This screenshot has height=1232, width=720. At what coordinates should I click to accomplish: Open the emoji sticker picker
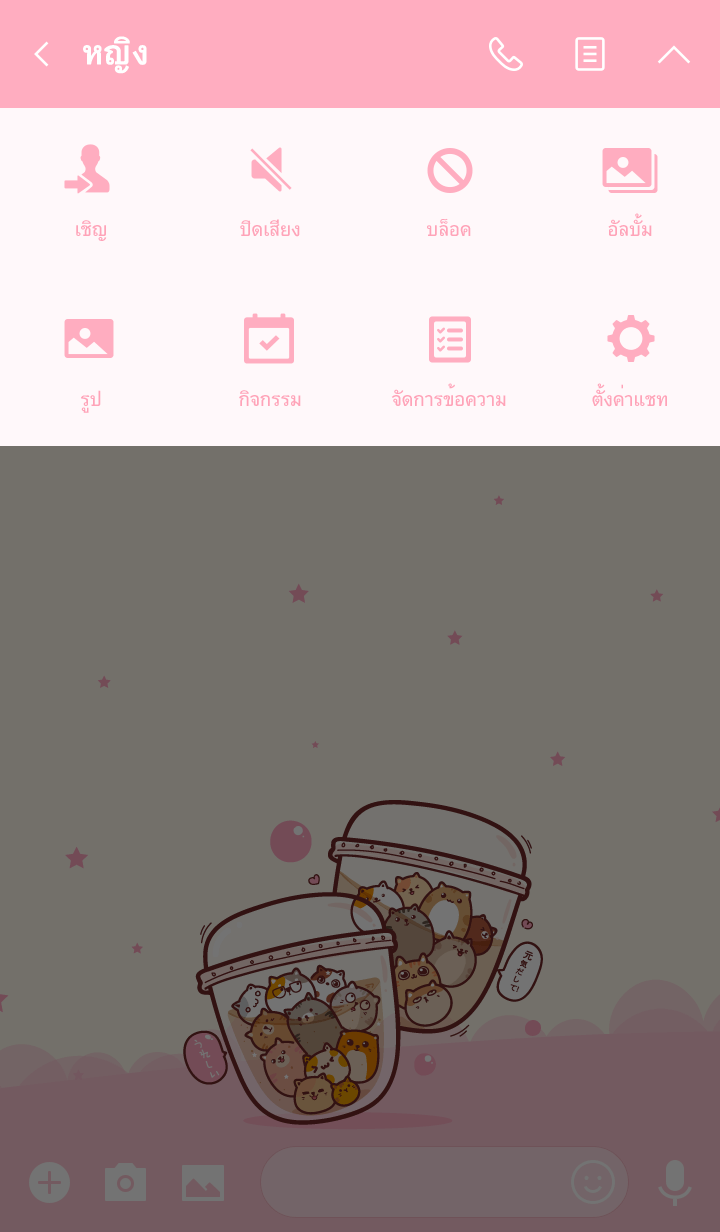pos(592,1182)
